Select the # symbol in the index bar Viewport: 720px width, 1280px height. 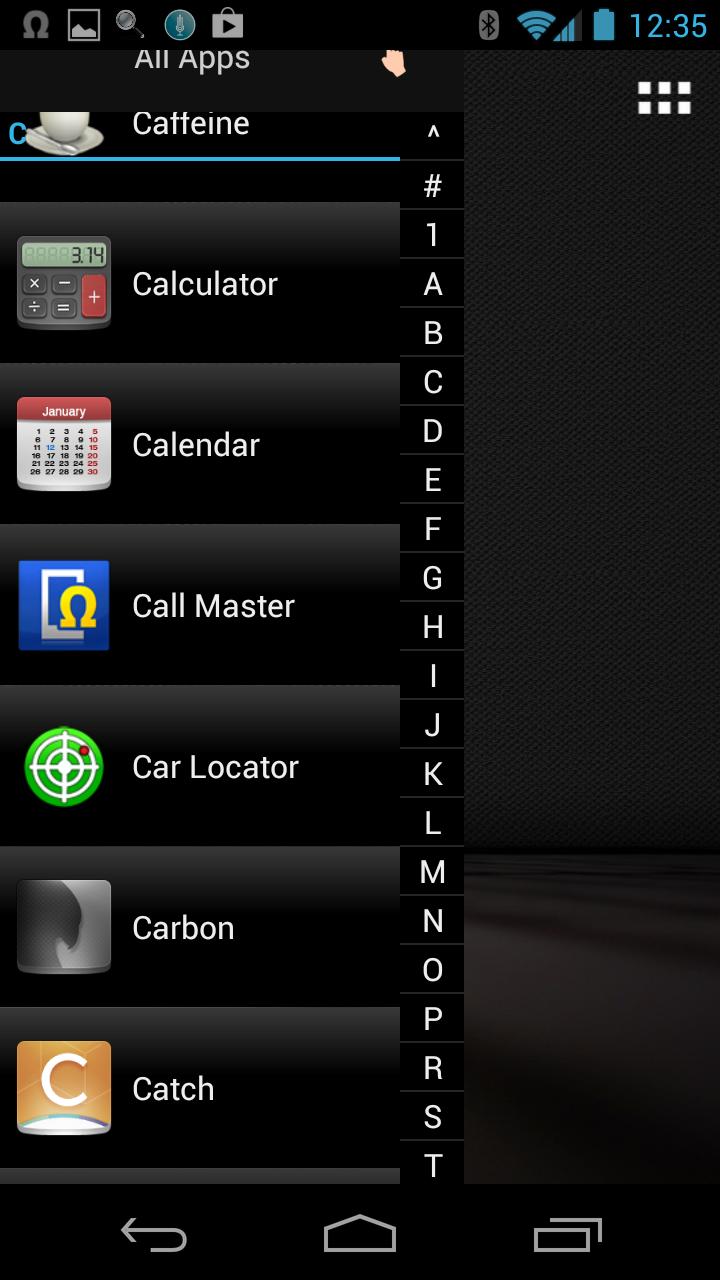click(432, 185)
